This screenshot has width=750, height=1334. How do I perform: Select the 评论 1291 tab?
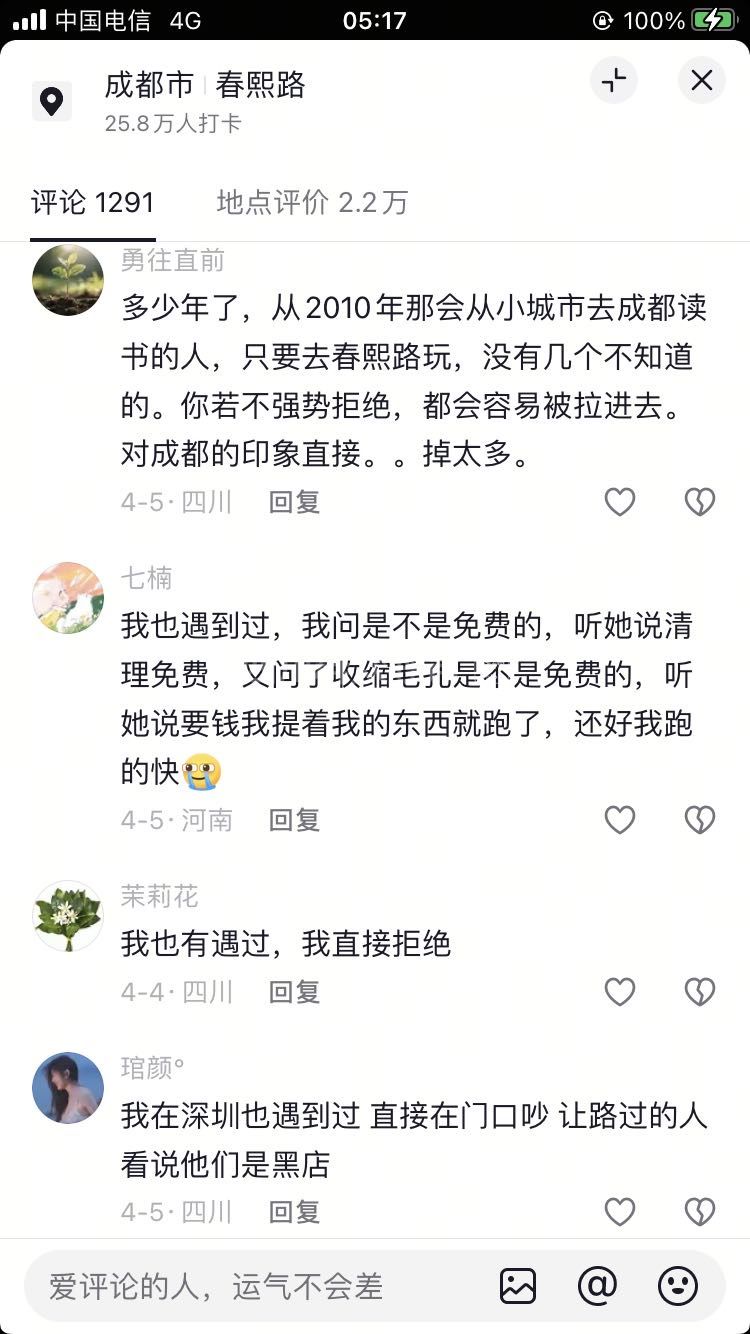[x=93, y=203]
